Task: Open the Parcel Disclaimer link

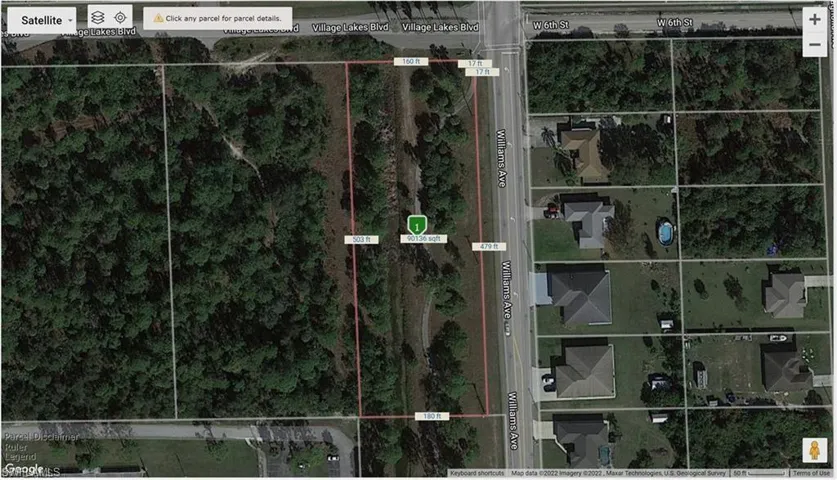Action: click(x=42, y=437)
